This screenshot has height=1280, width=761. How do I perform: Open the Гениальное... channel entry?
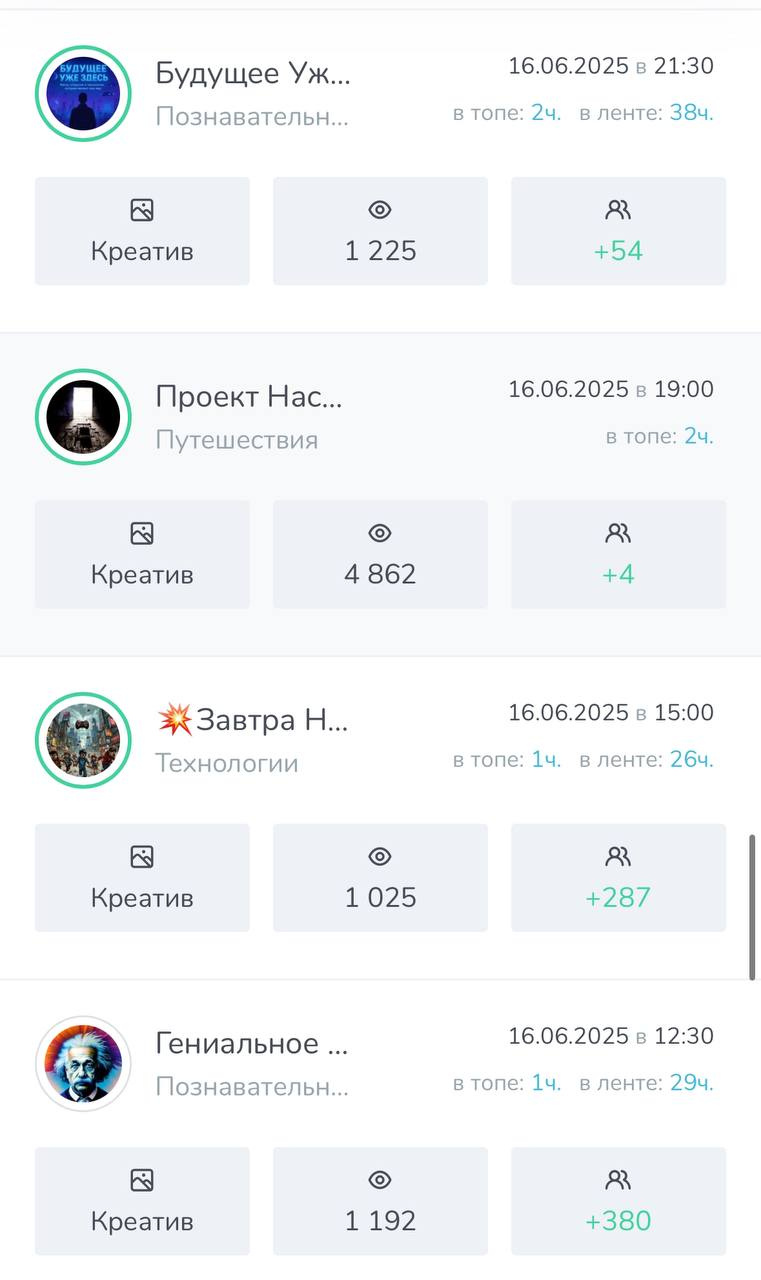(252, 1043)
